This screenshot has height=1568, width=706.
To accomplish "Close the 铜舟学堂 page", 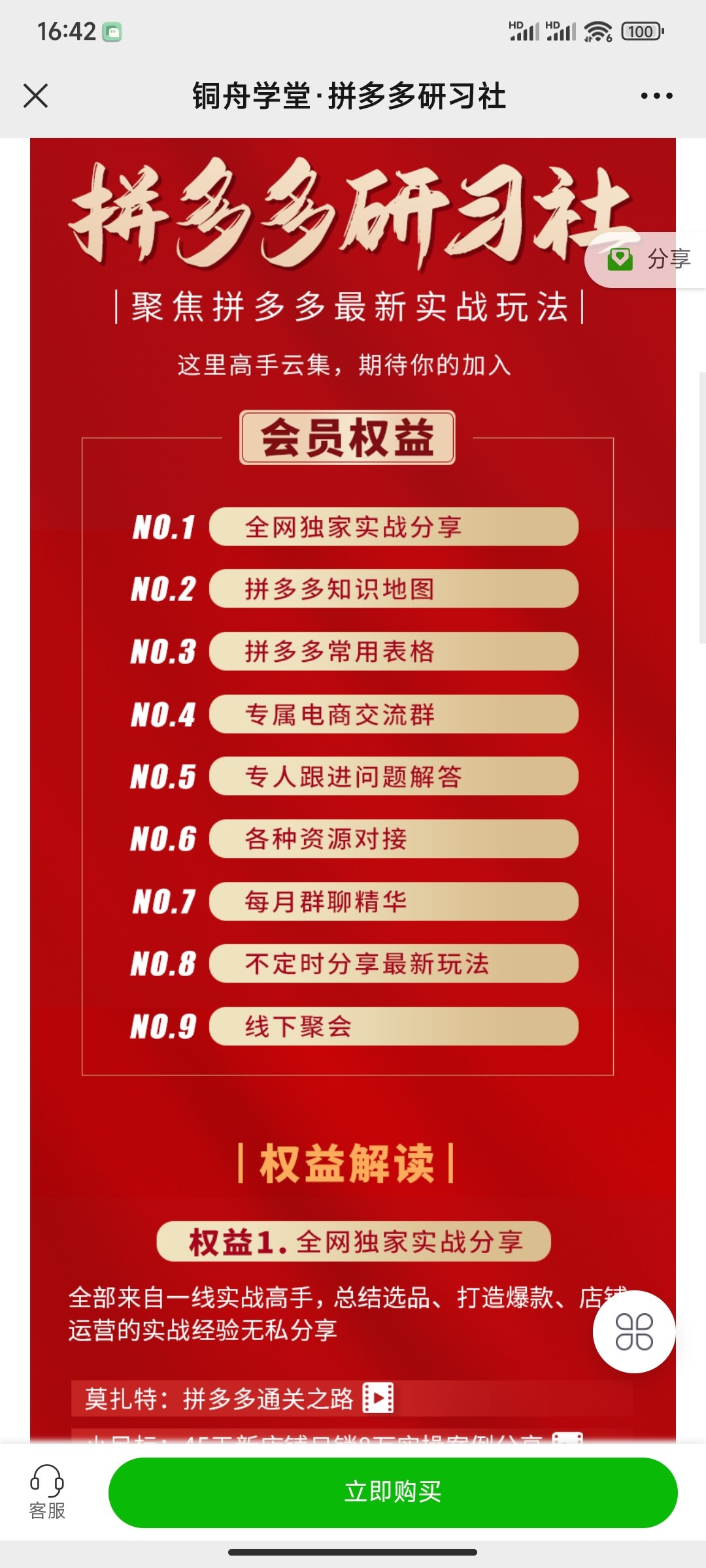I will pyautogui.click(x=35, y=96).
